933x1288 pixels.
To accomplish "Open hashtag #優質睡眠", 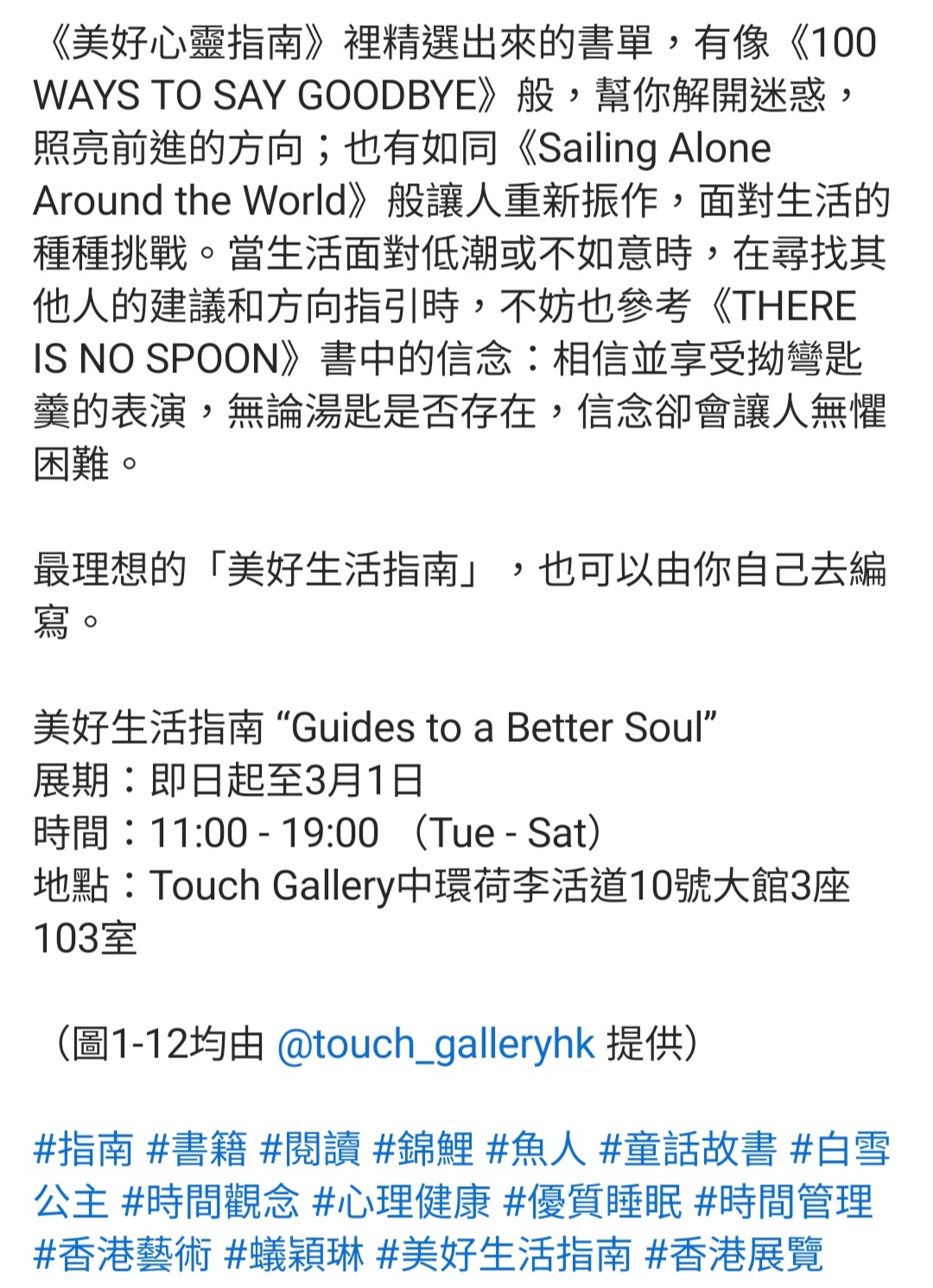I will (592, 1202).
